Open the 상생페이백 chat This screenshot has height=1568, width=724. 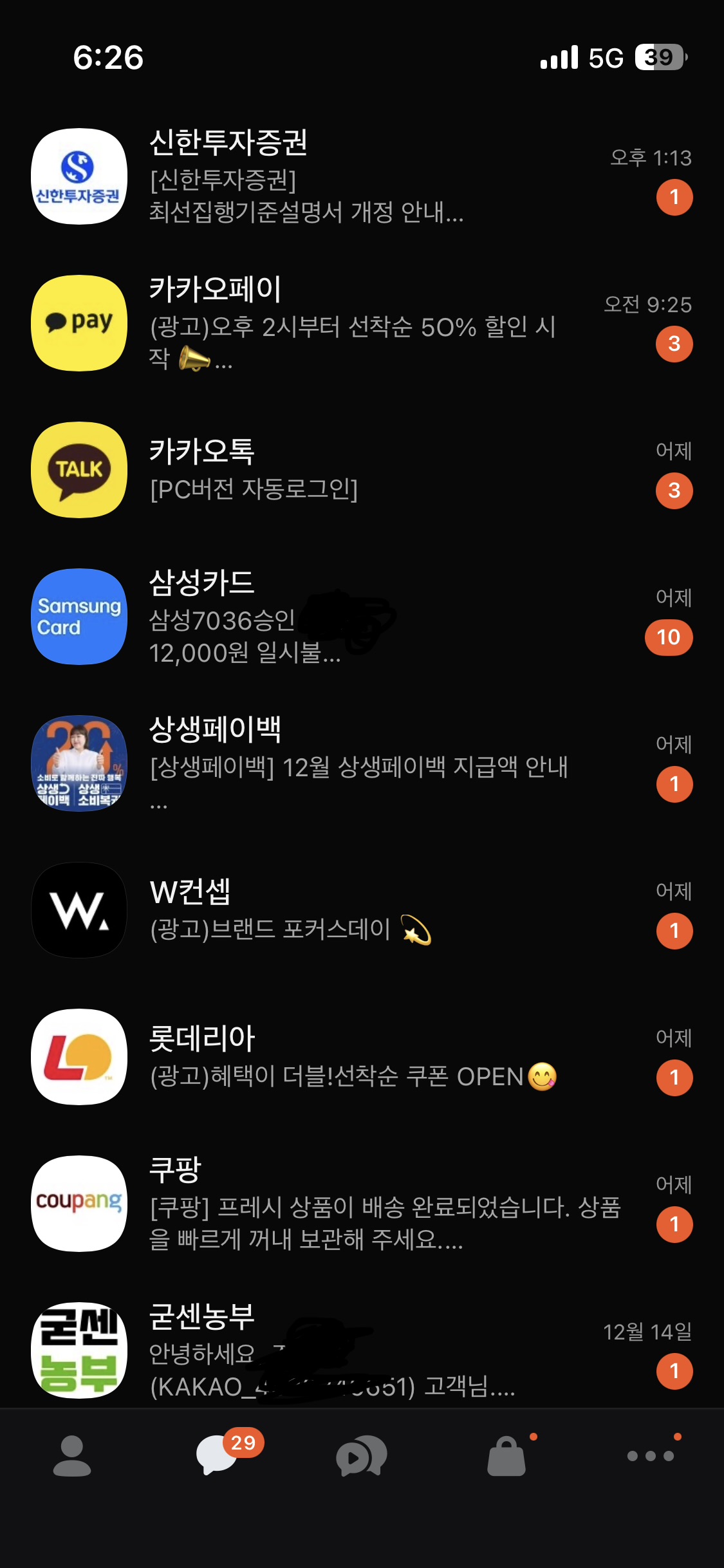click(360, 763)
